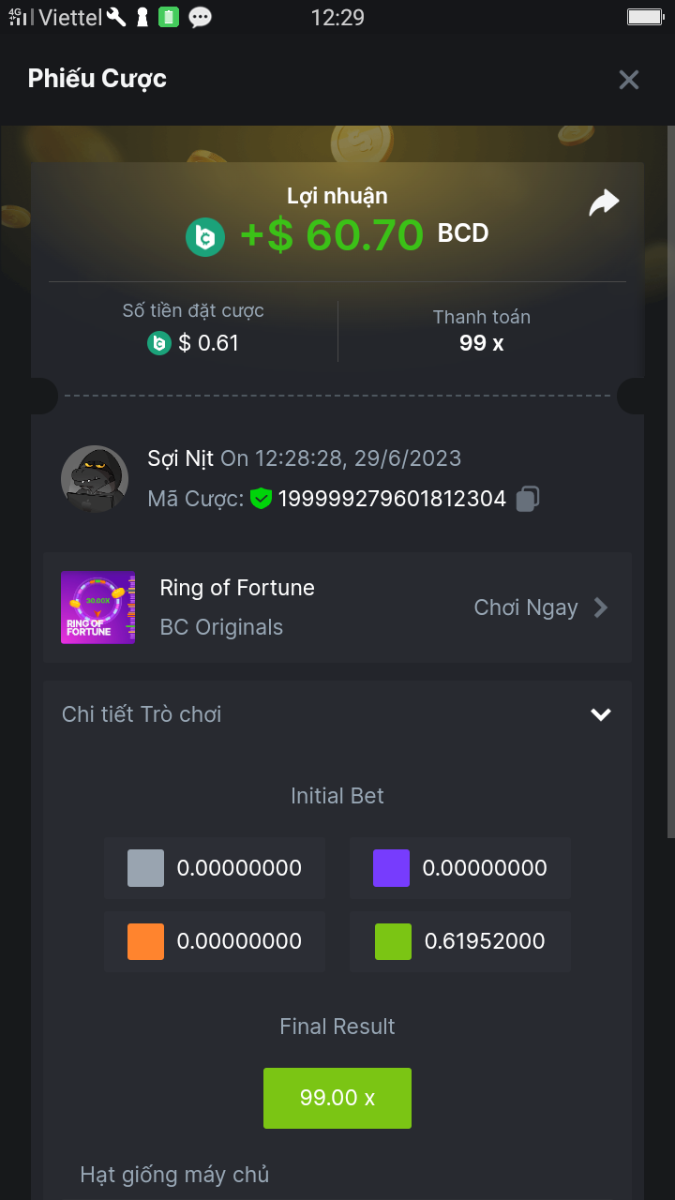Close the Phiếu Cược bet slip

[628, 80]
